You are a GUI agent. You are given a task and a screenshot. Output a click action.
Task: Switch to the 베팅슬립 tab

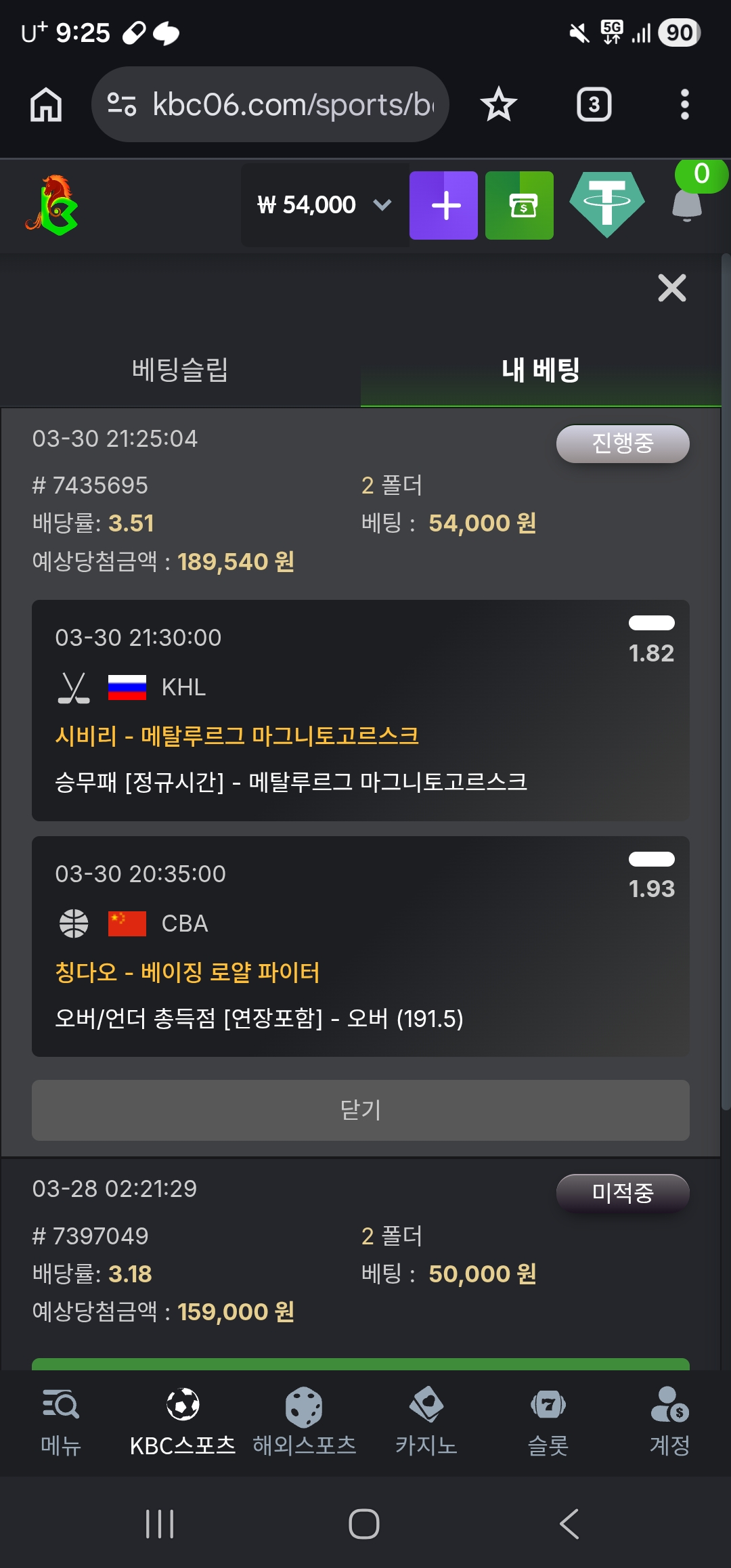(180, 370)
